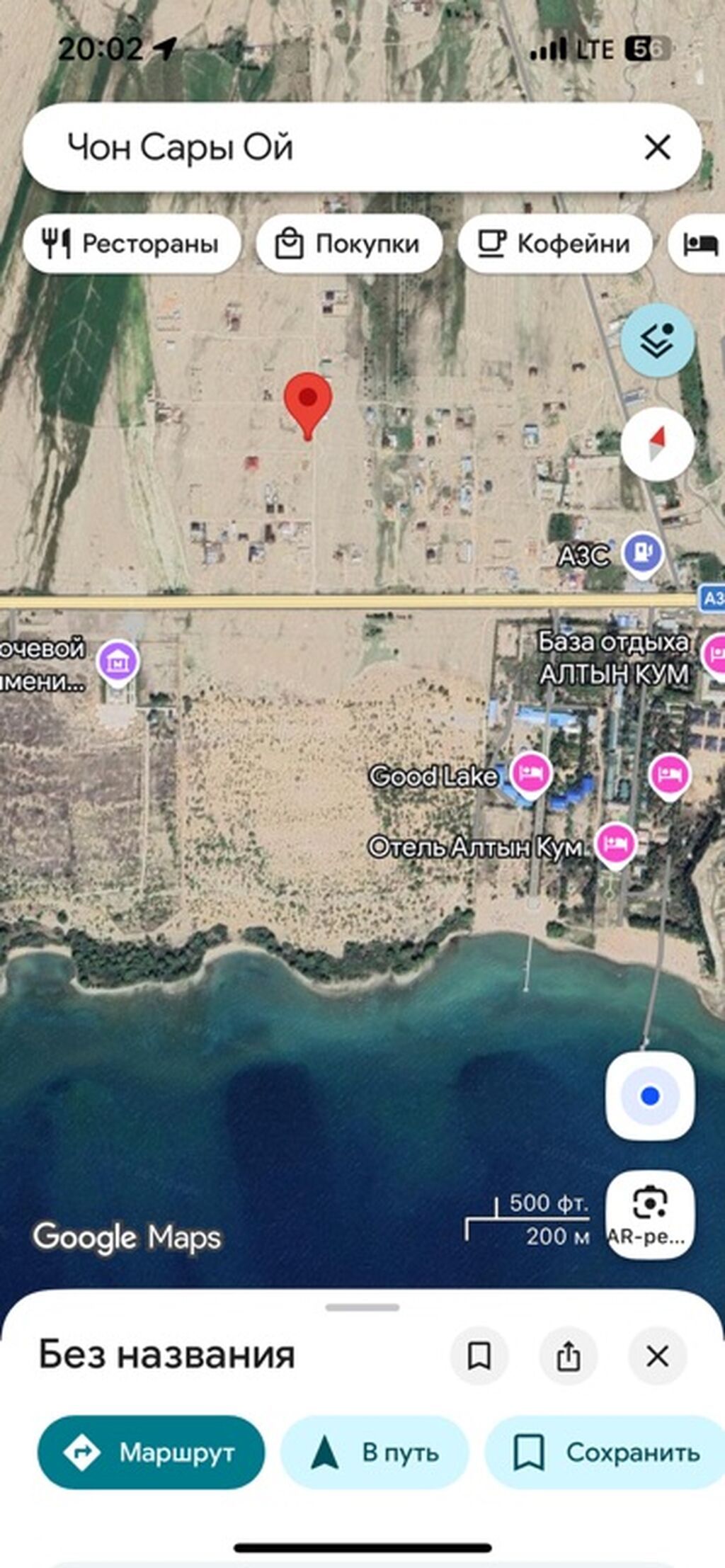Select the Покупки chip
Image resolution: width=725 pixels, height=1568 pixels.
349,244
